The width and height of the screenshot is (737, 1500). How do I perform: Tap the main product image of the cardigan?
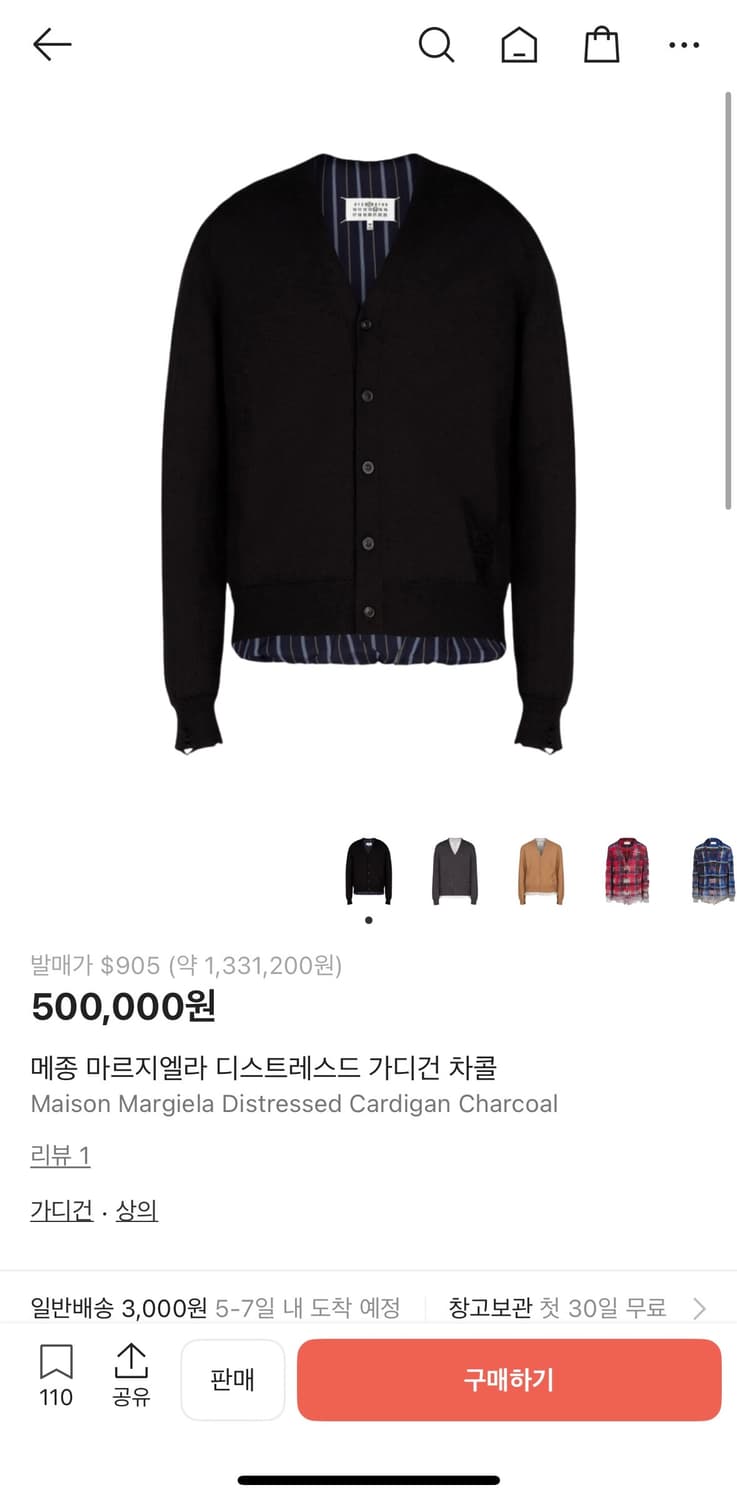[368, 450]
